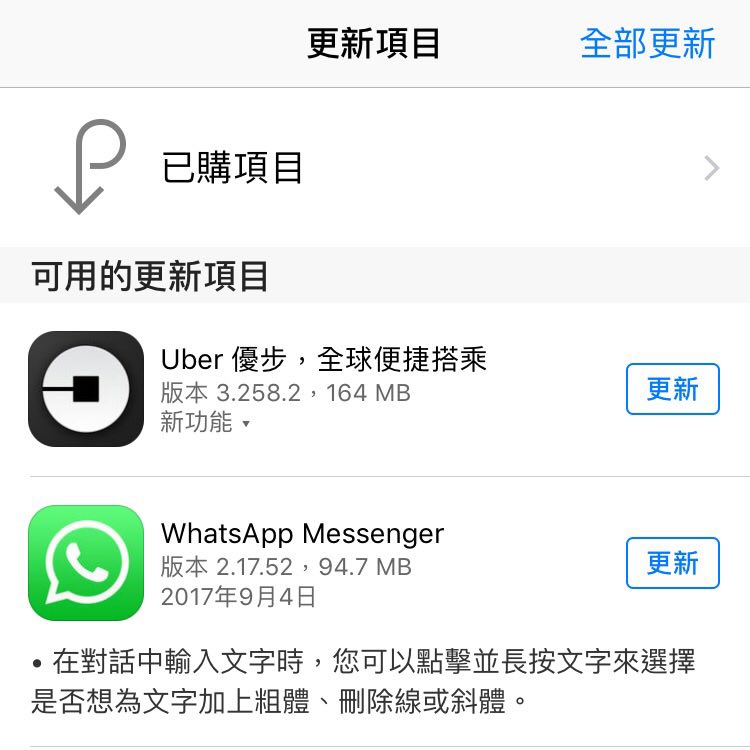Viewport: 750px width, 750px height.
Task: Update WhatsApp Messenger
Action: (672, 563)
